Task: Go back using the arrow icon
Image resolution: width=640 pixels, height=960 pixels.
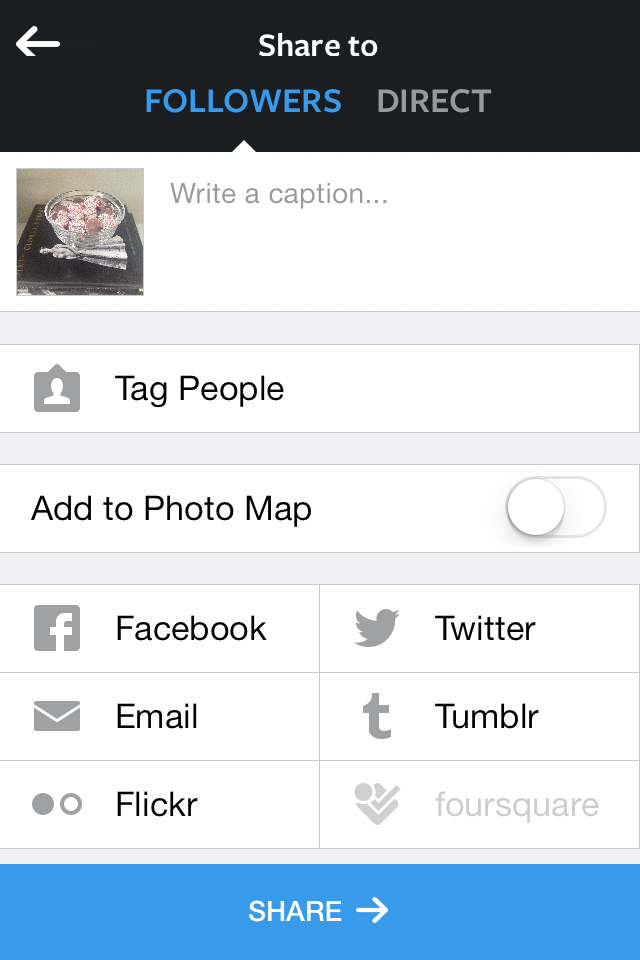Action: (x=38, y=42)
